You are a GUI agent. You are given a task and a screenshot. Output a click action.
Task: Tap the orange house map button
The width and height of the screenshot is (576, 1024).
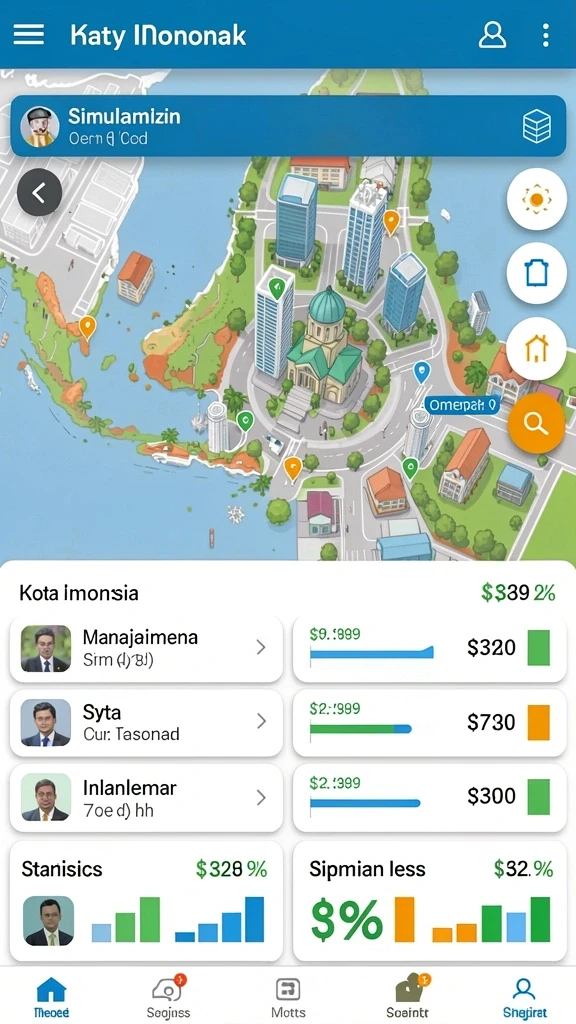point(536,349)
